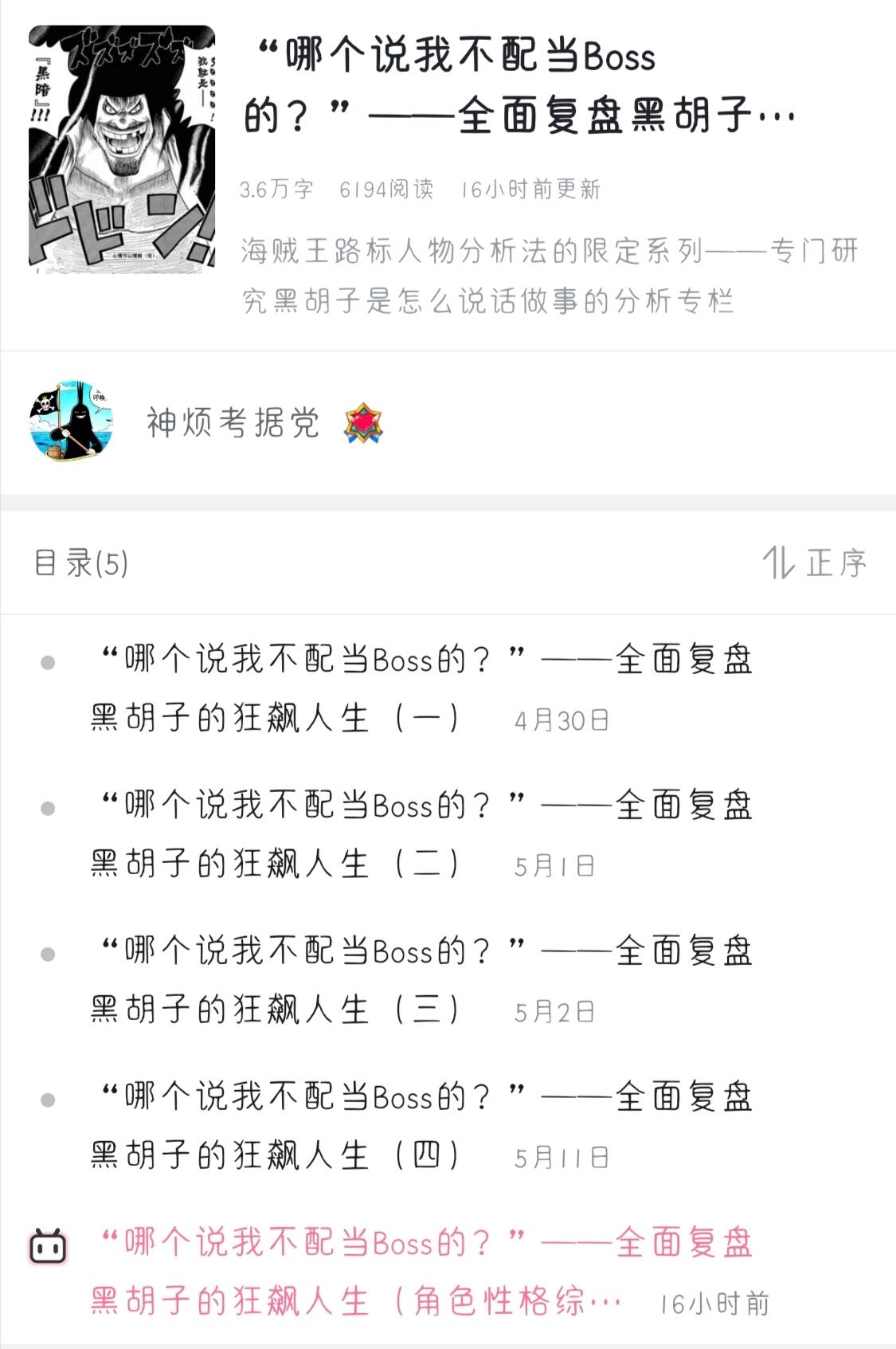Open the latest chapter updated 16小时前

click(448, 1272)
